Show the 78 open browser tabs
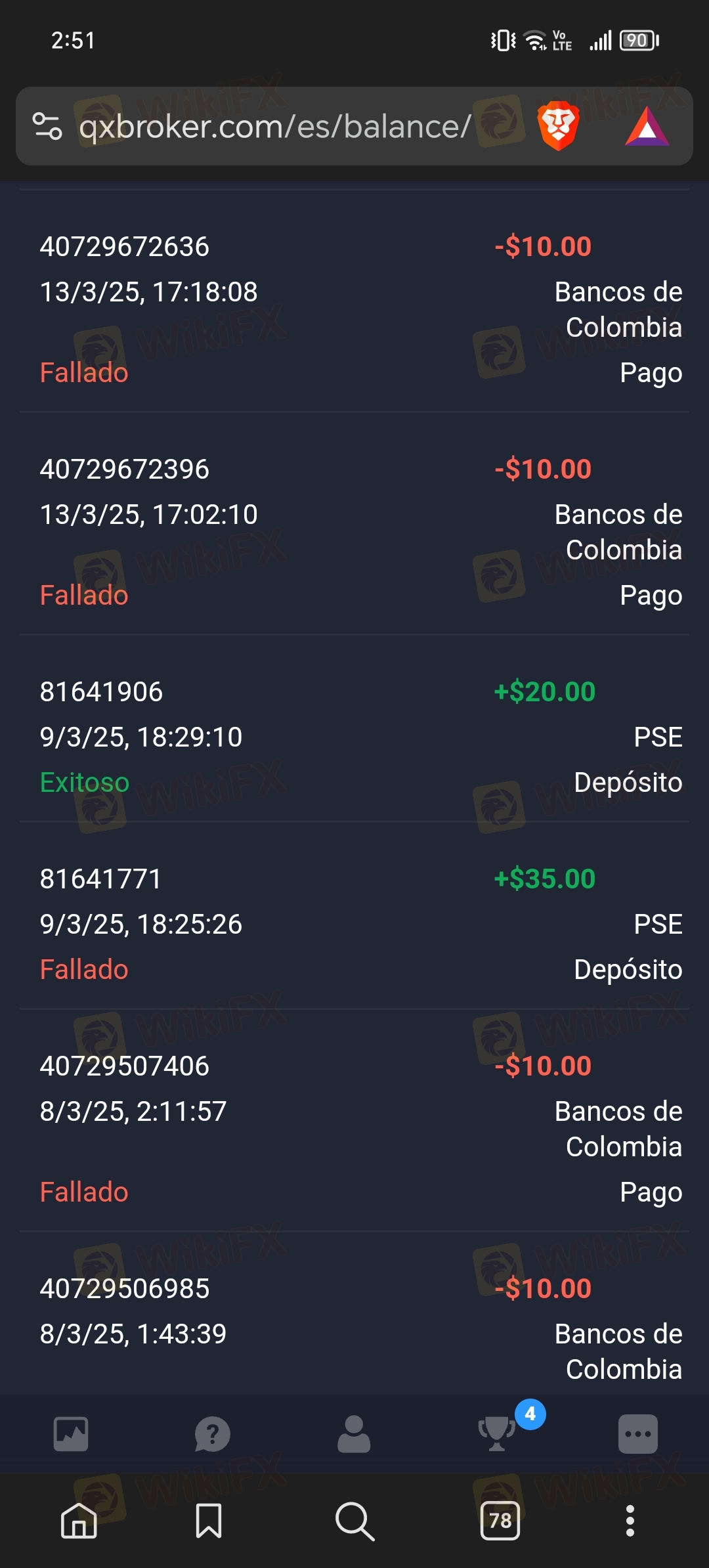Screen dimensions: 709x1568 coord(500,1521)
